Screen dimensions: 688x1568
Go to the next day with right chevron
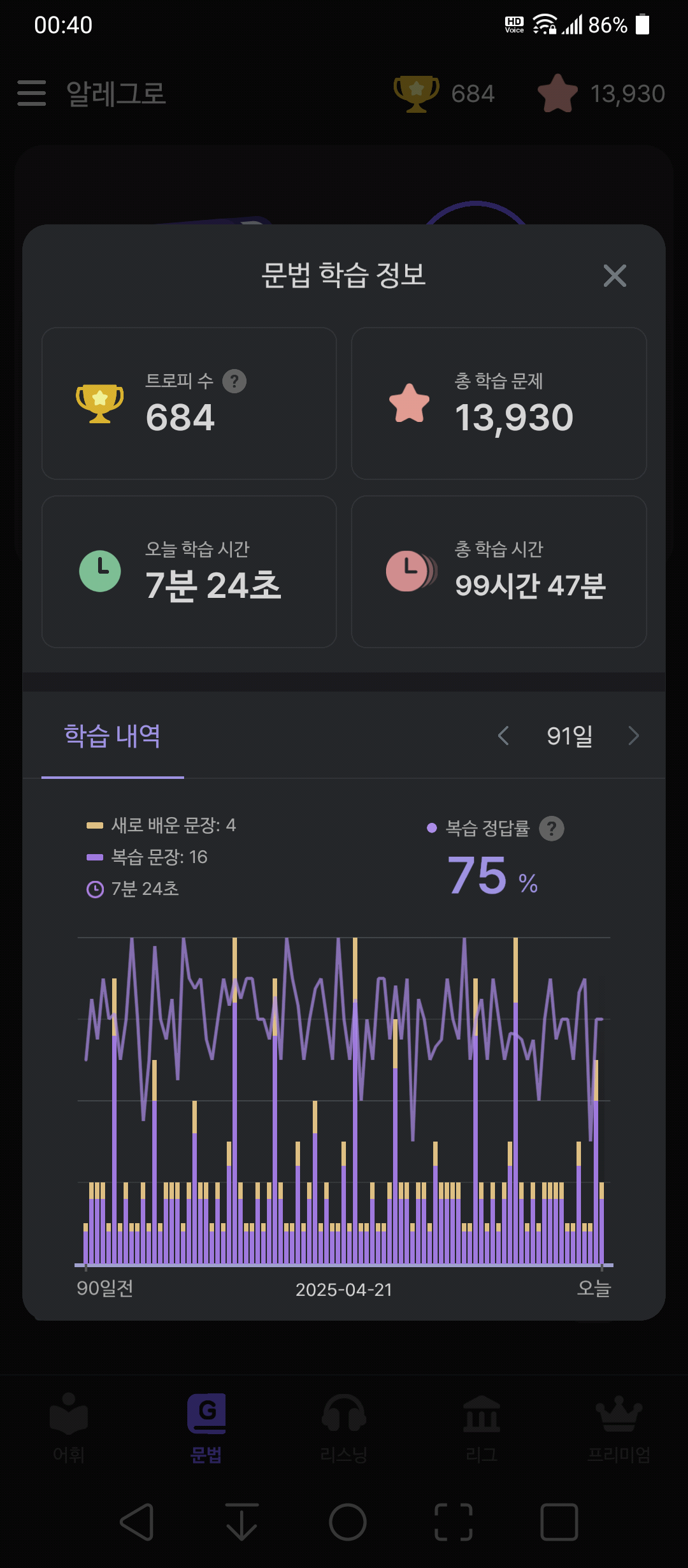(633, 736)
